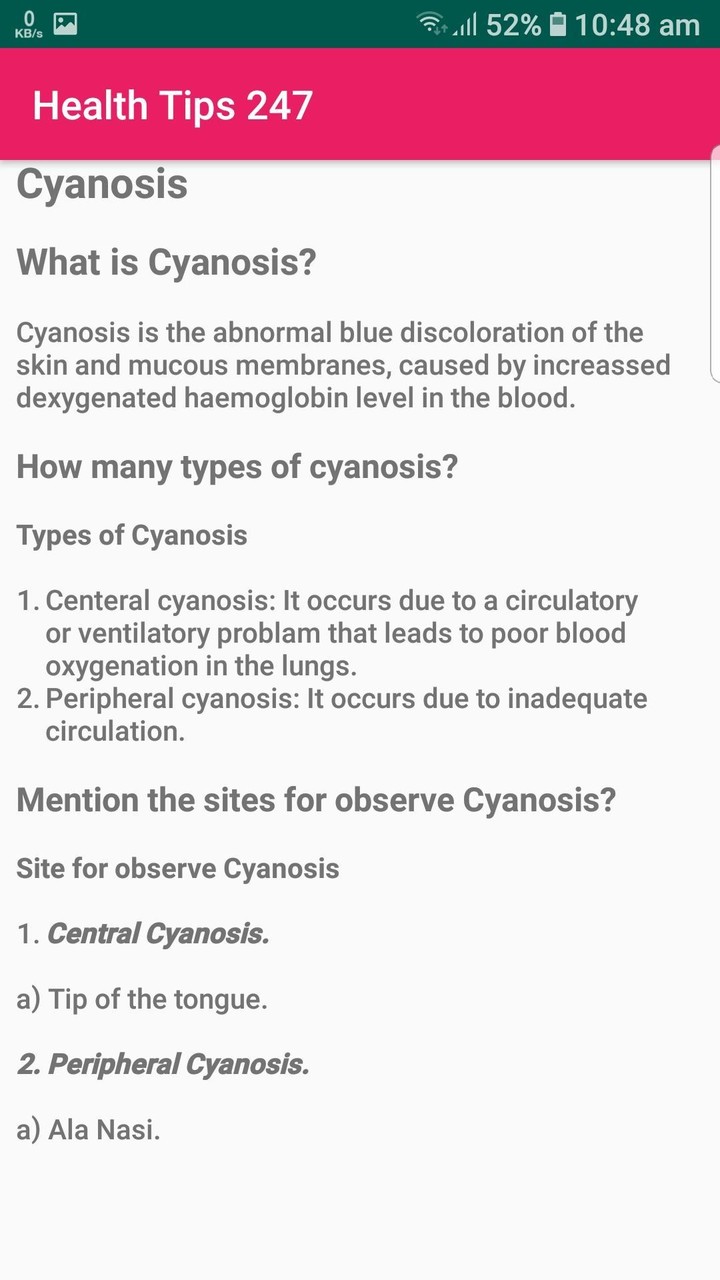Select the 'Peripheral Cyanosis.' italic entry

(x=161, y=1064)
